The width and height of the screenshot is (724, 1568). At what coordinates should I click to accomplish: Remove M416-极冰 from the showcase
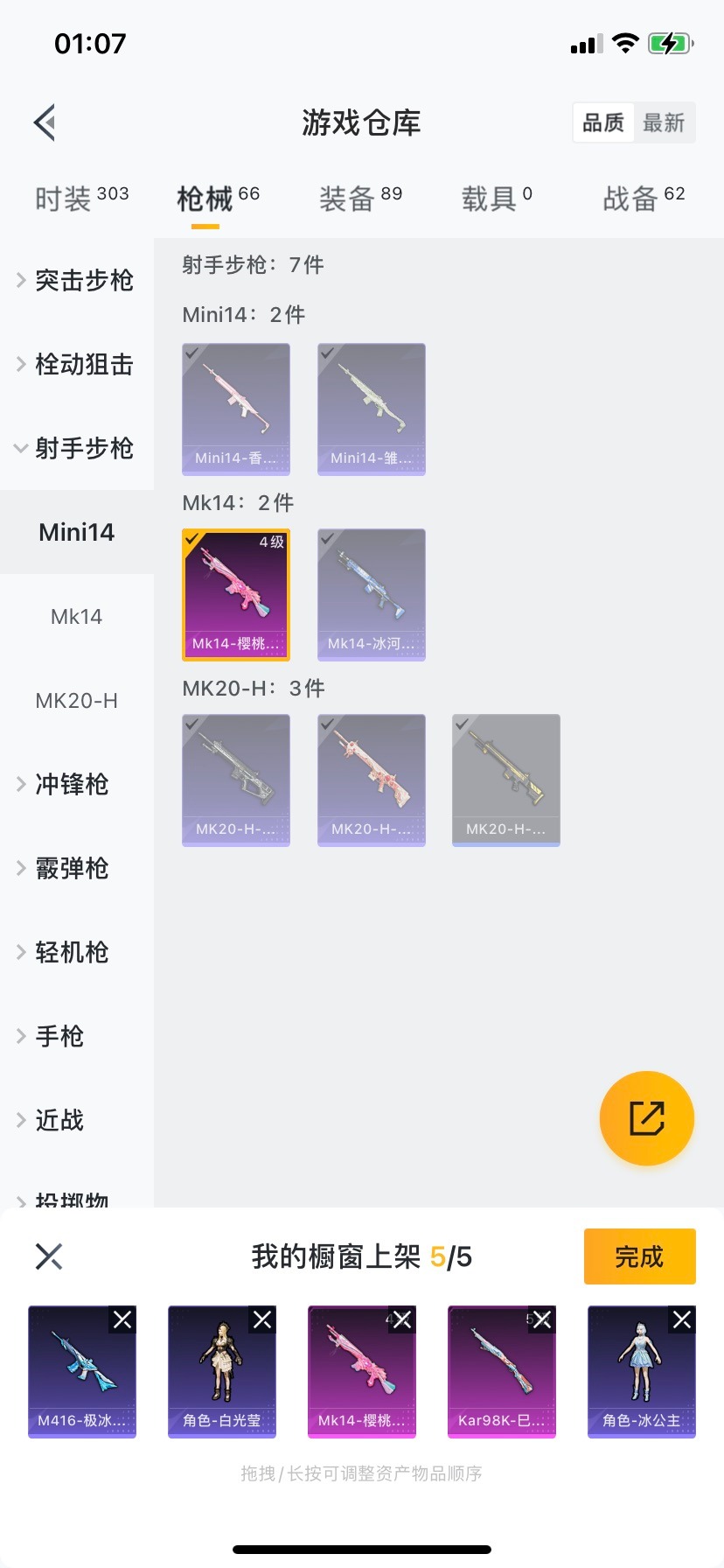[x=122, y=1319]
